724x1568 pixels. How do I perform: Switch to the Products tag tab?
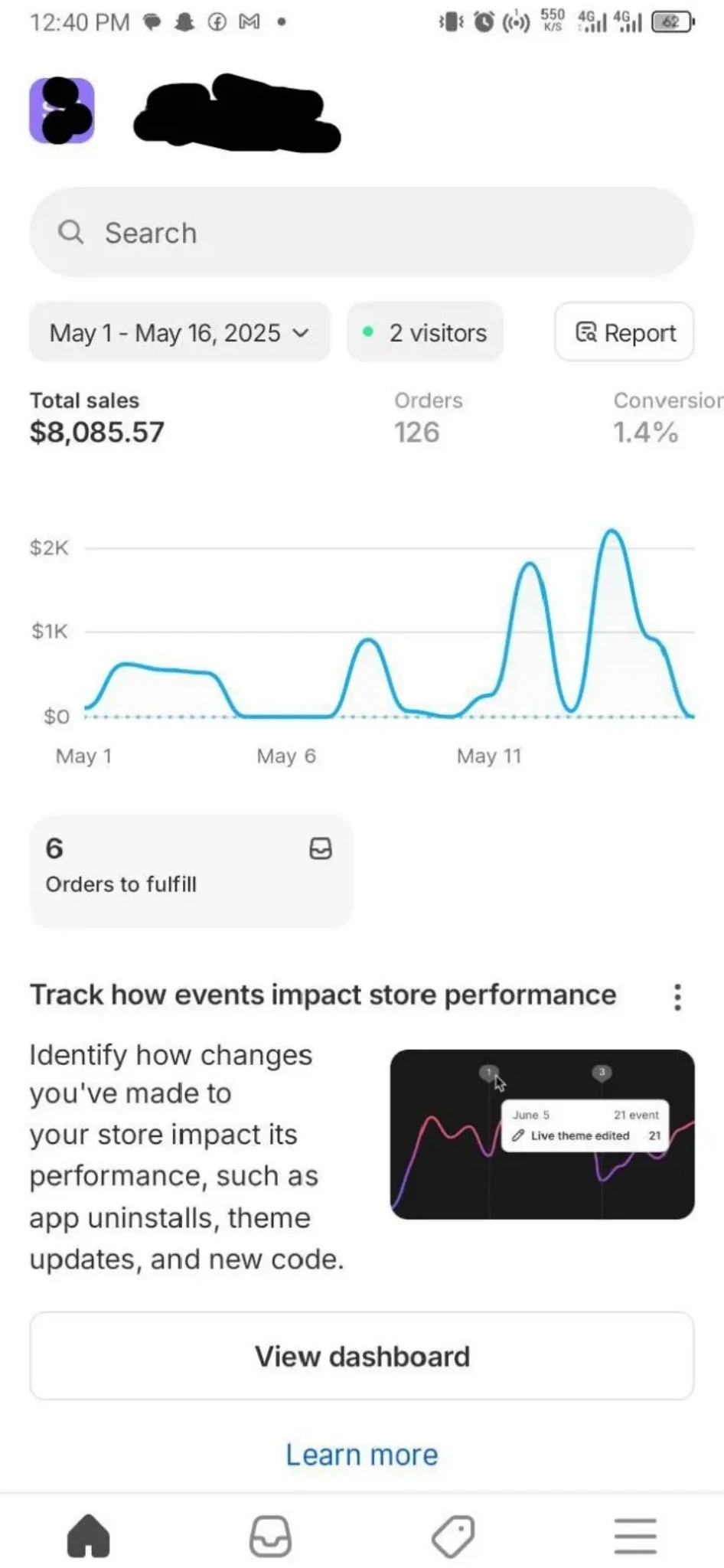pyautogui.click(x=453, y=1536)
